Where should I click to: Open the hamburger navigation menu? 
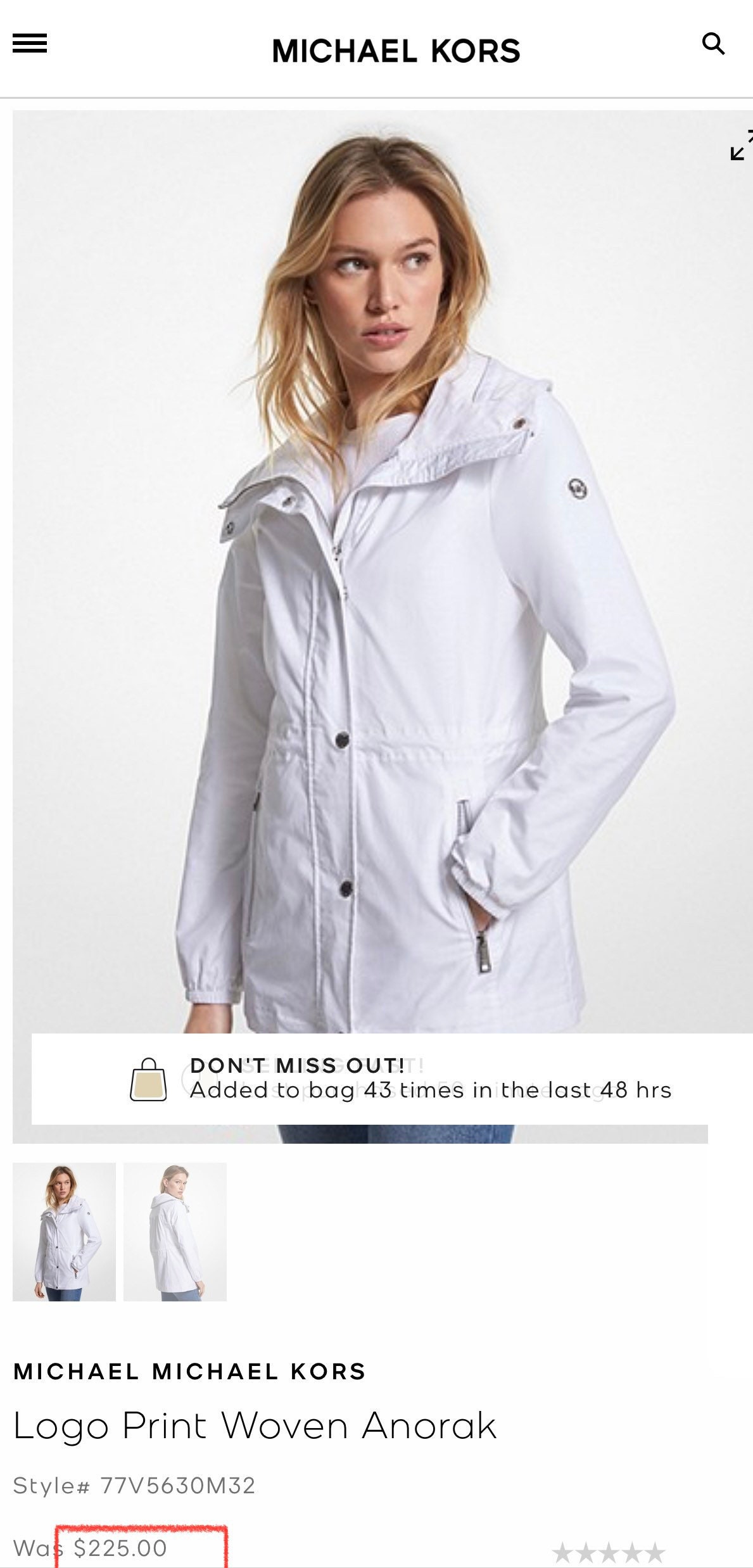(30, 44)
